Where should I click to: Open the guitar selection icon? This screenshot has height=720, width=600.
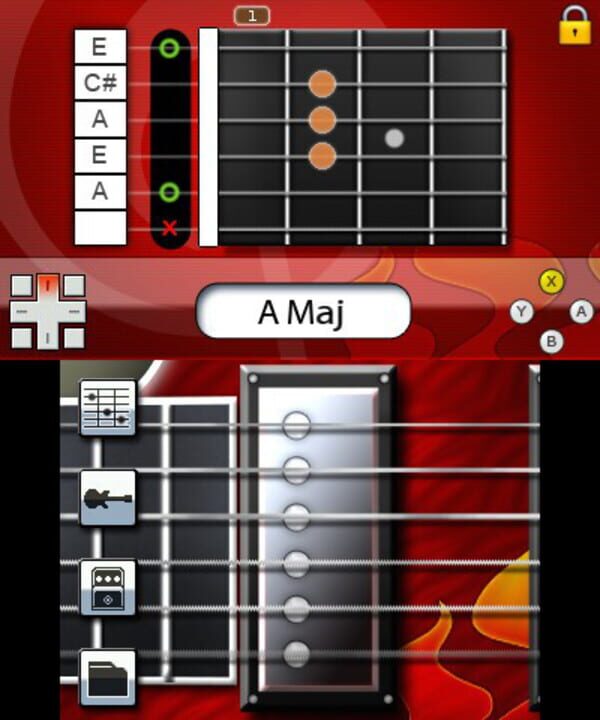coord(107,497)
